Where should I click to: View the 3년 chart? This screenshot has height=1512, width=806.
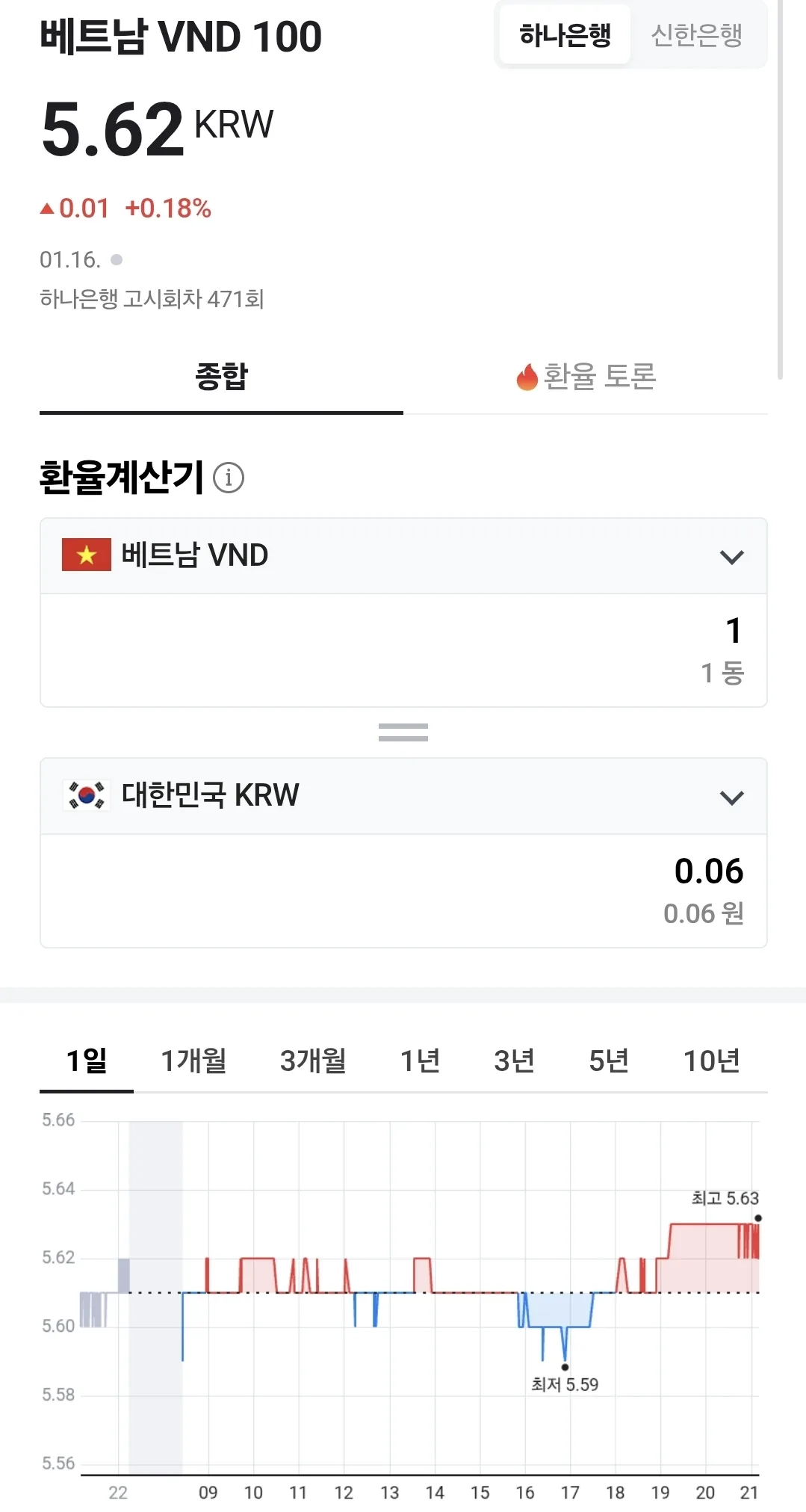(x=514, y=1061)
